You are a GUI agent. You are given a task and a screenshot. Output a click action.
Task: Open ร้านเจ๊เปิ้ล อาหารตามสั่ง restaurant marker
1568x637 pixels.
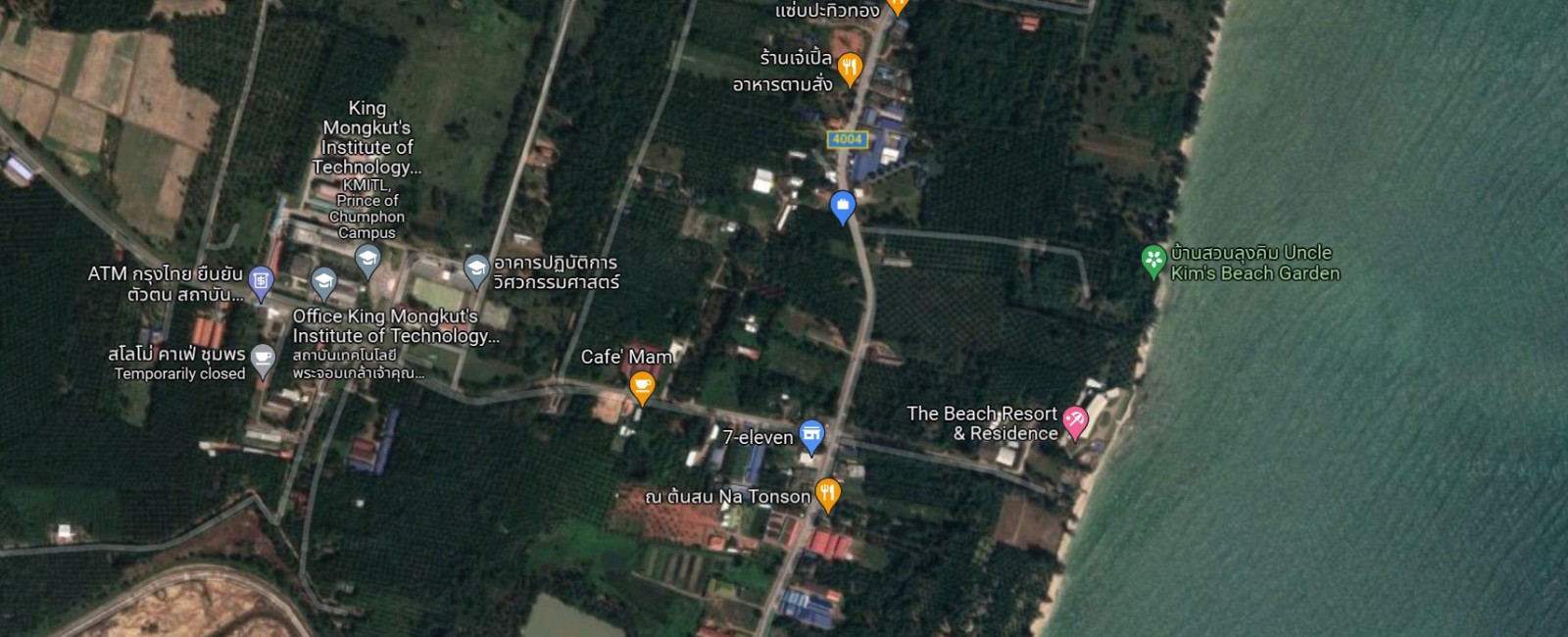(850, 68)
